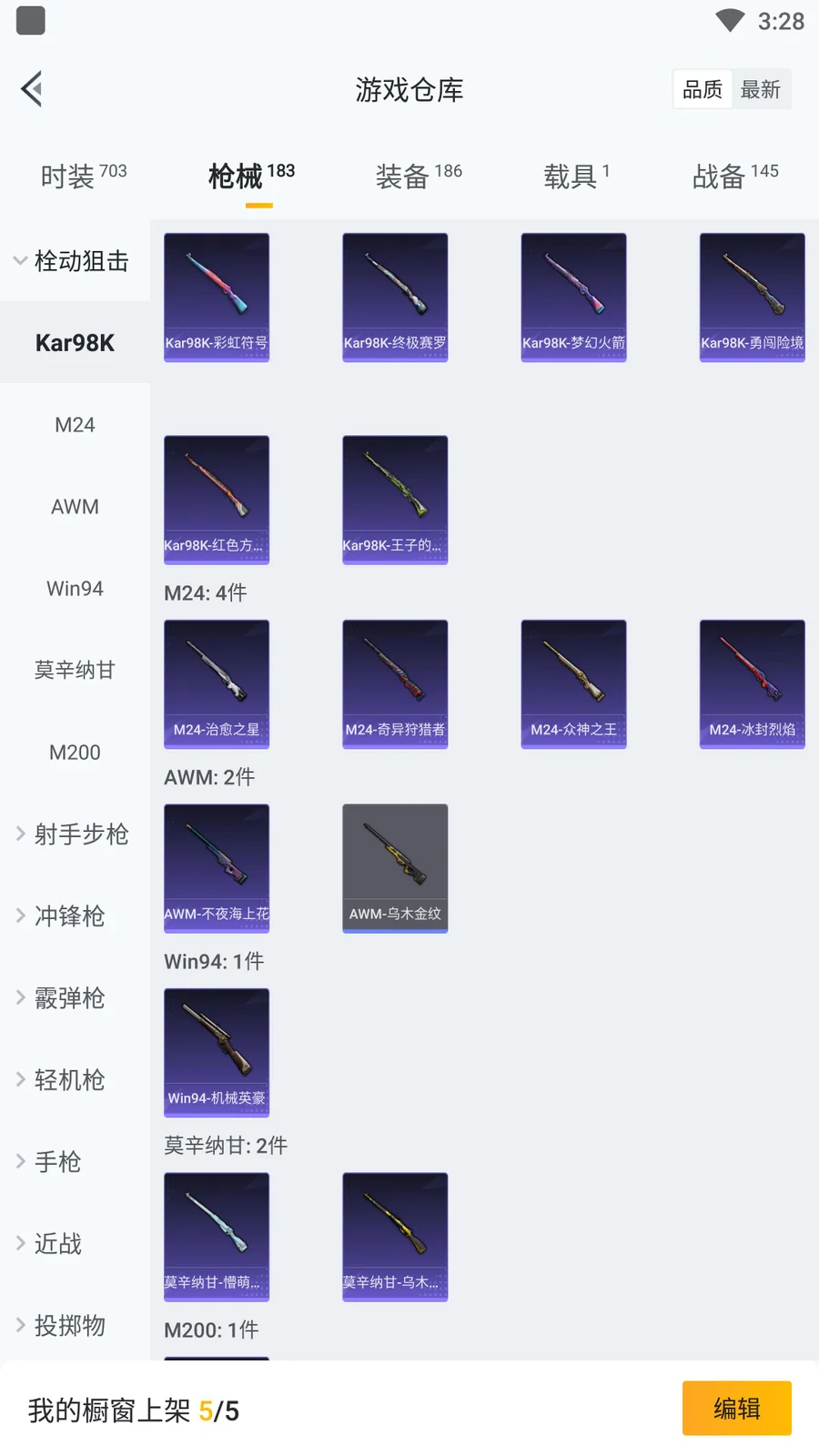Jump to the 莫辛纳甘 section in the sidebar
The width and height of the screenshot is (819, 1456).
click(75, 671)
